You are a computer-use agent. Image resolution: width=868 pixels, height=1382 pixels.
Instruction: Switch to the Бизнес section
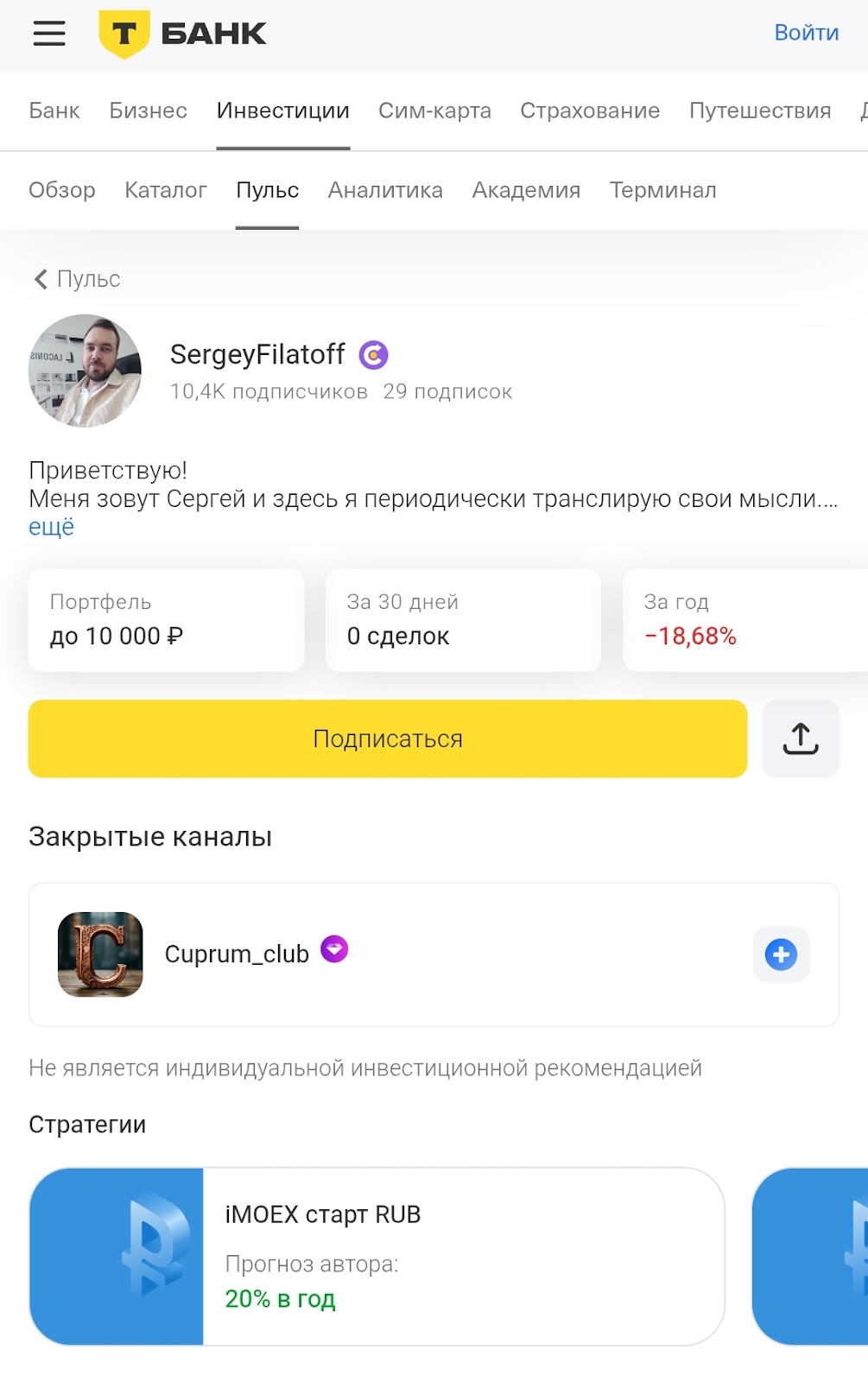[148, 111]
